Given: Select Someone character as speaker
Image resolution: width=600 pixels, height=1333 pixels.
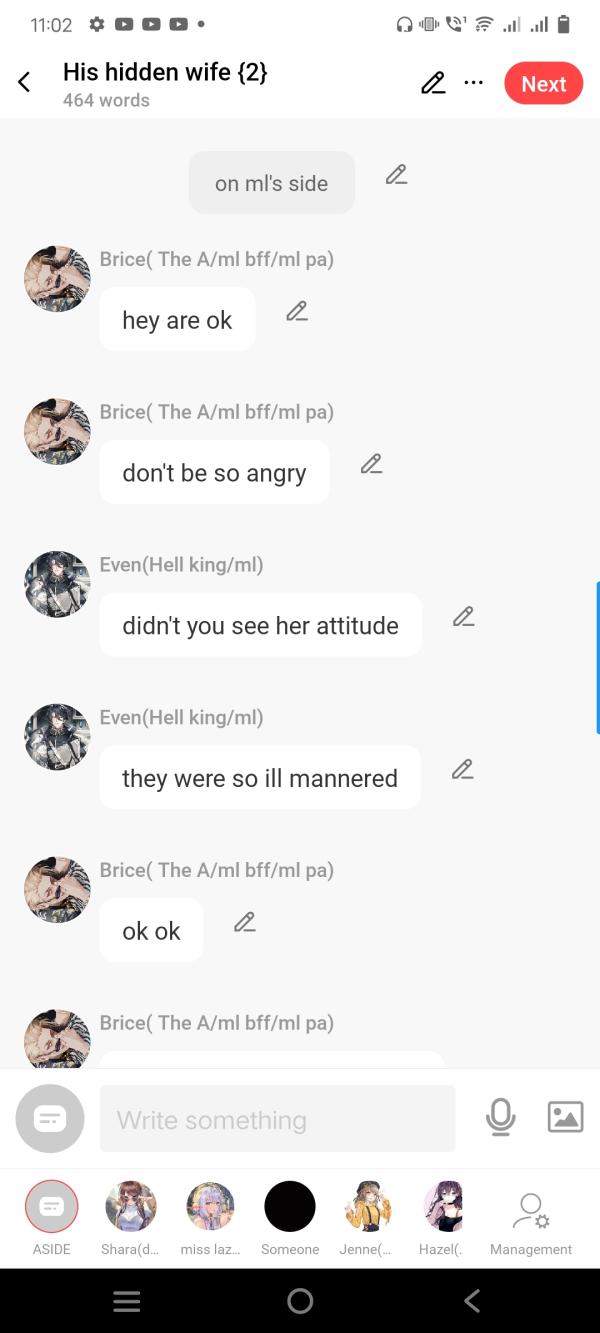Looking at the screenshot, I should (x=290, y=1207).
